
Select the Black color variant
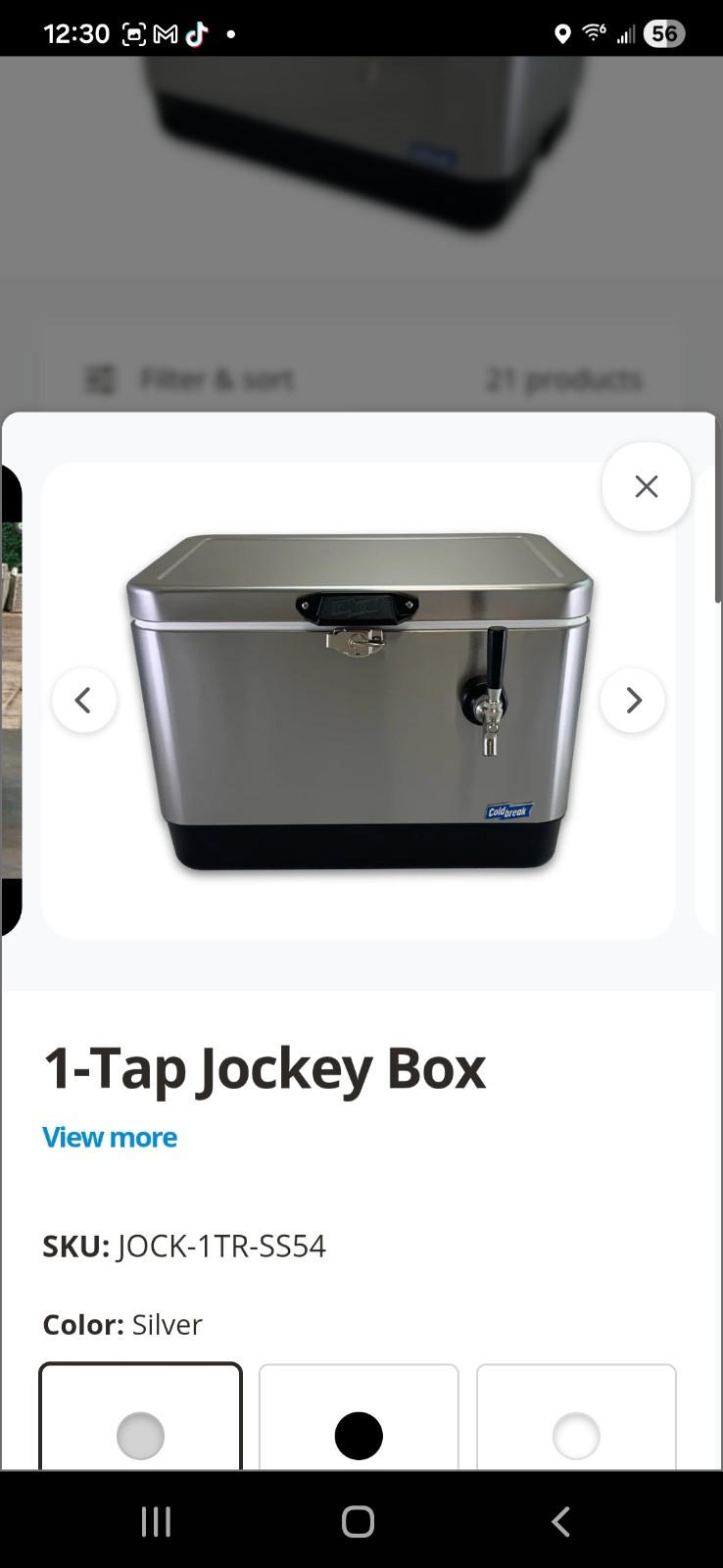(x=359, y=1435)
